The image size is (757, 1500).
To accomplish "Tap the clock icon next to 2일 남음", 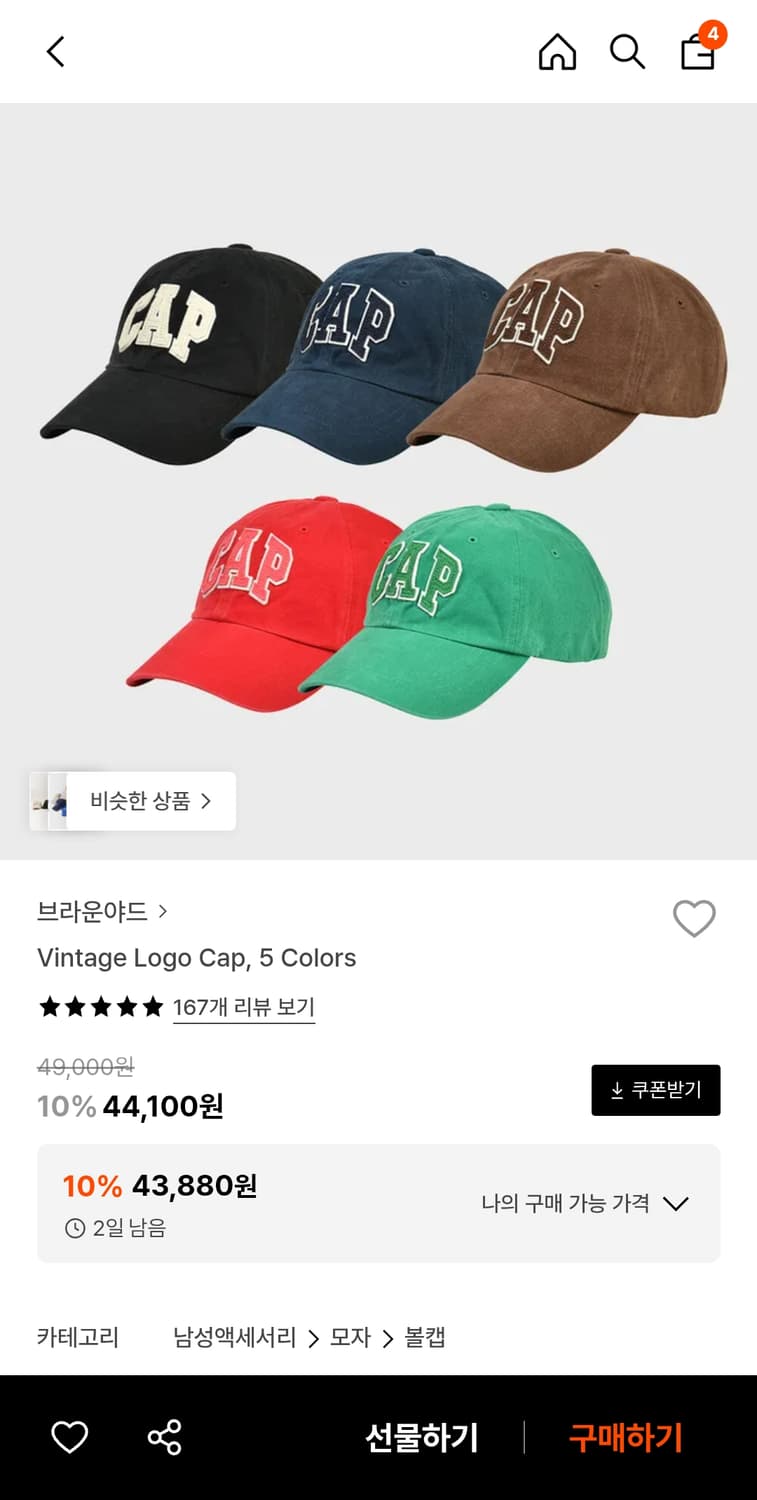I will pyautogui.click(x=74, y=1228).
